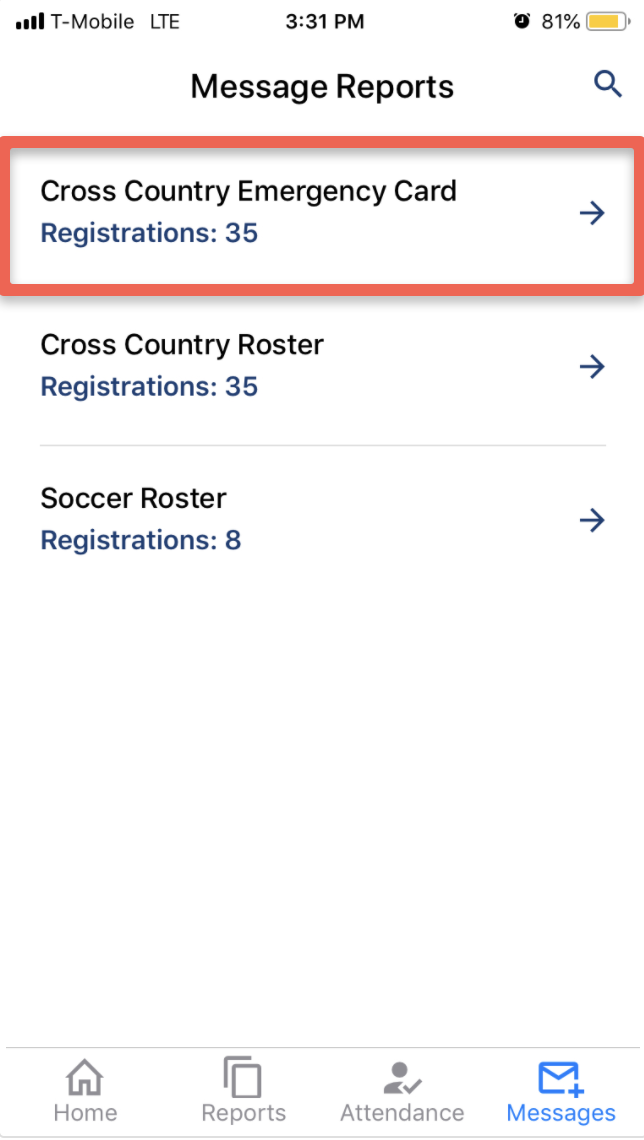
Task: Open the Soccer Roster report
Action: [322, 519]
